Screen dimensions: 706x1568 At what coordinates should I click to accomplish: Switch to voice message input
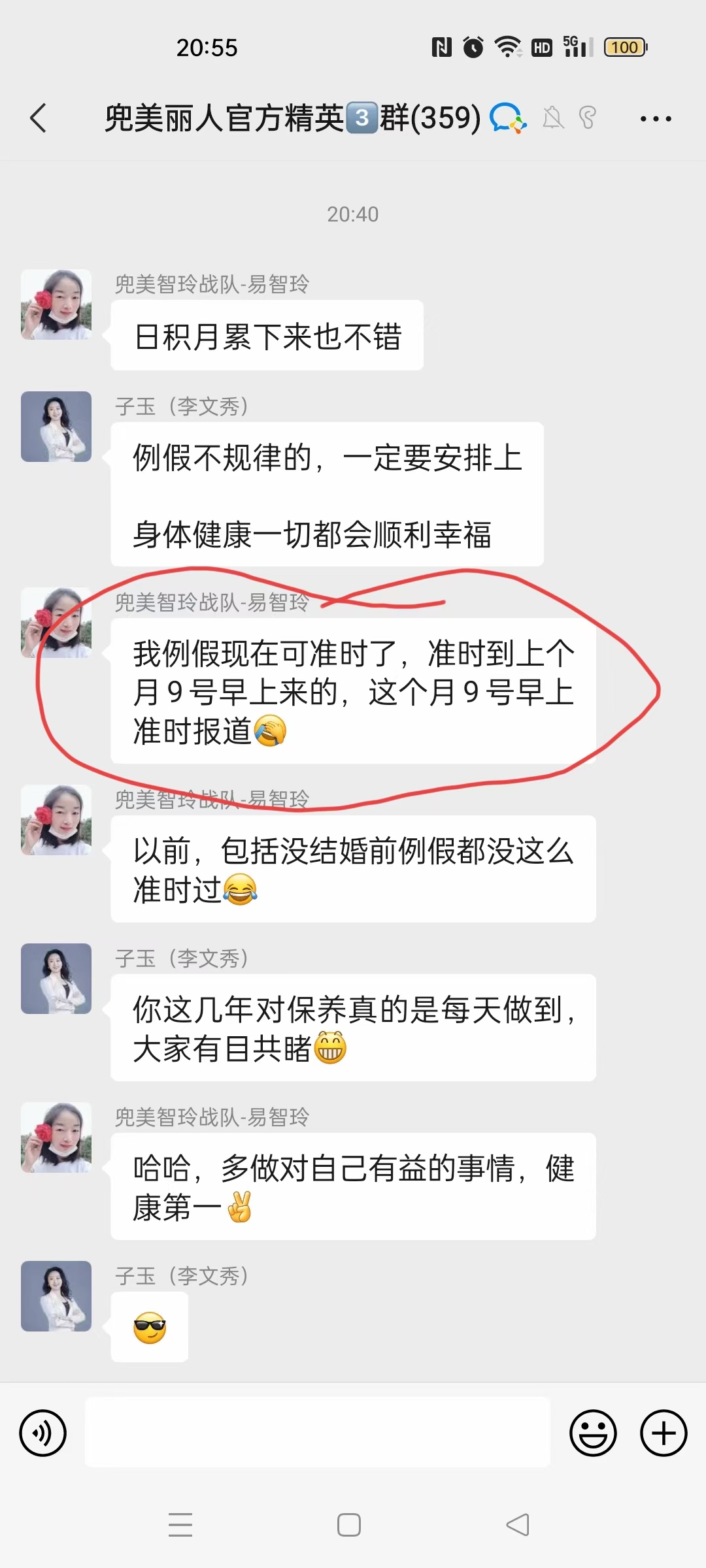[x=43, y=1433]
